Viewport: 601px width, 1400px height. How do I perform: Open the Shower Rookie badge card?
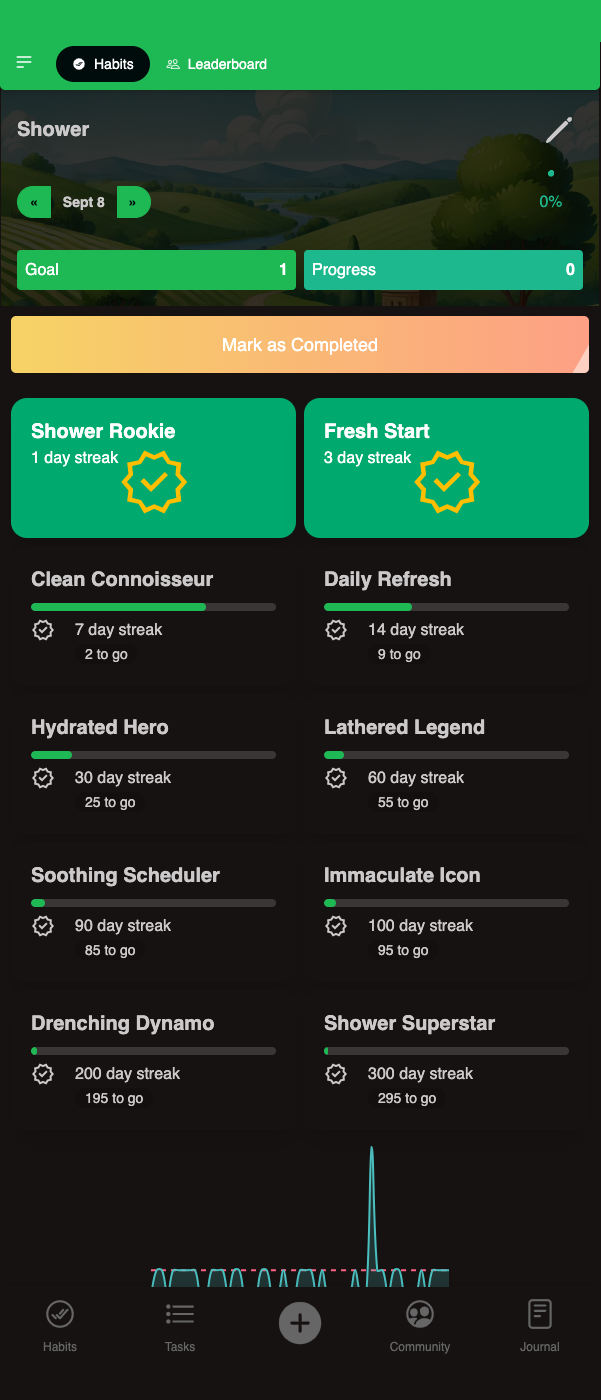click(153, 468)
